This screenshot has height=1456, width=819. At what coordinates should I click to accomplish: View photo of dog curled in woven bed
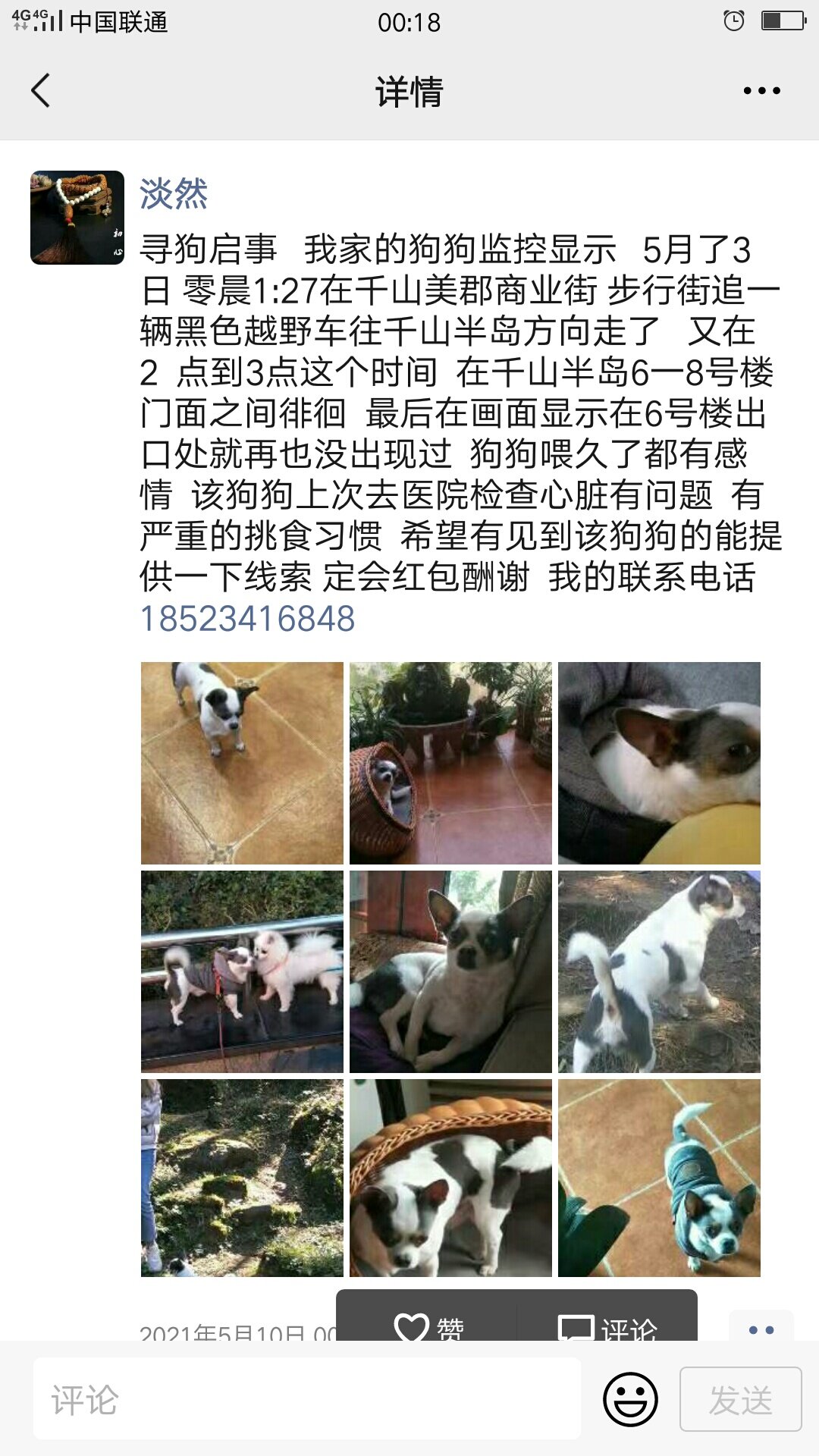point(450,1178)
